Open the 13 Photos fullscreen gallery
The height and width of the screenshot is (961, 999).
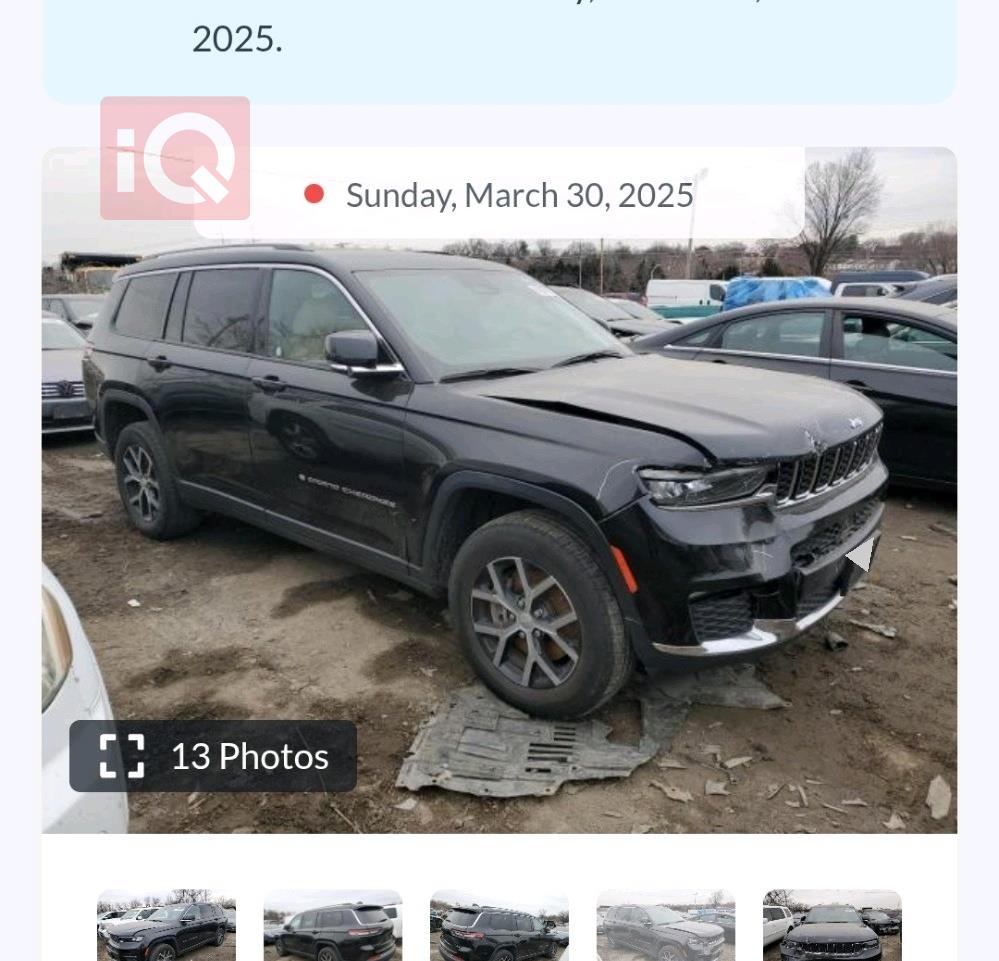pos(213,756)
